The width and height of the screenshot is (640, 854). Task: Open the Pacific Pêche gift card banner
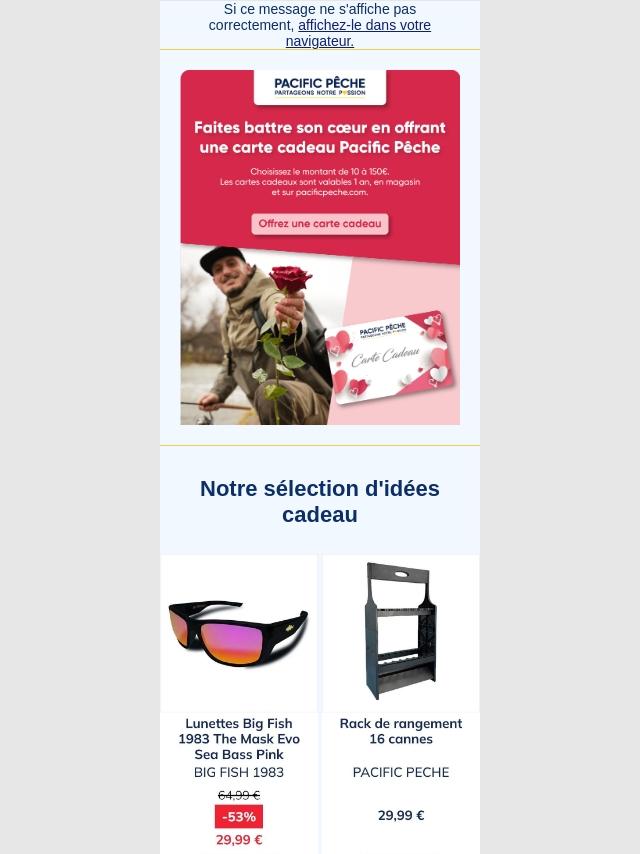[320, 247]
